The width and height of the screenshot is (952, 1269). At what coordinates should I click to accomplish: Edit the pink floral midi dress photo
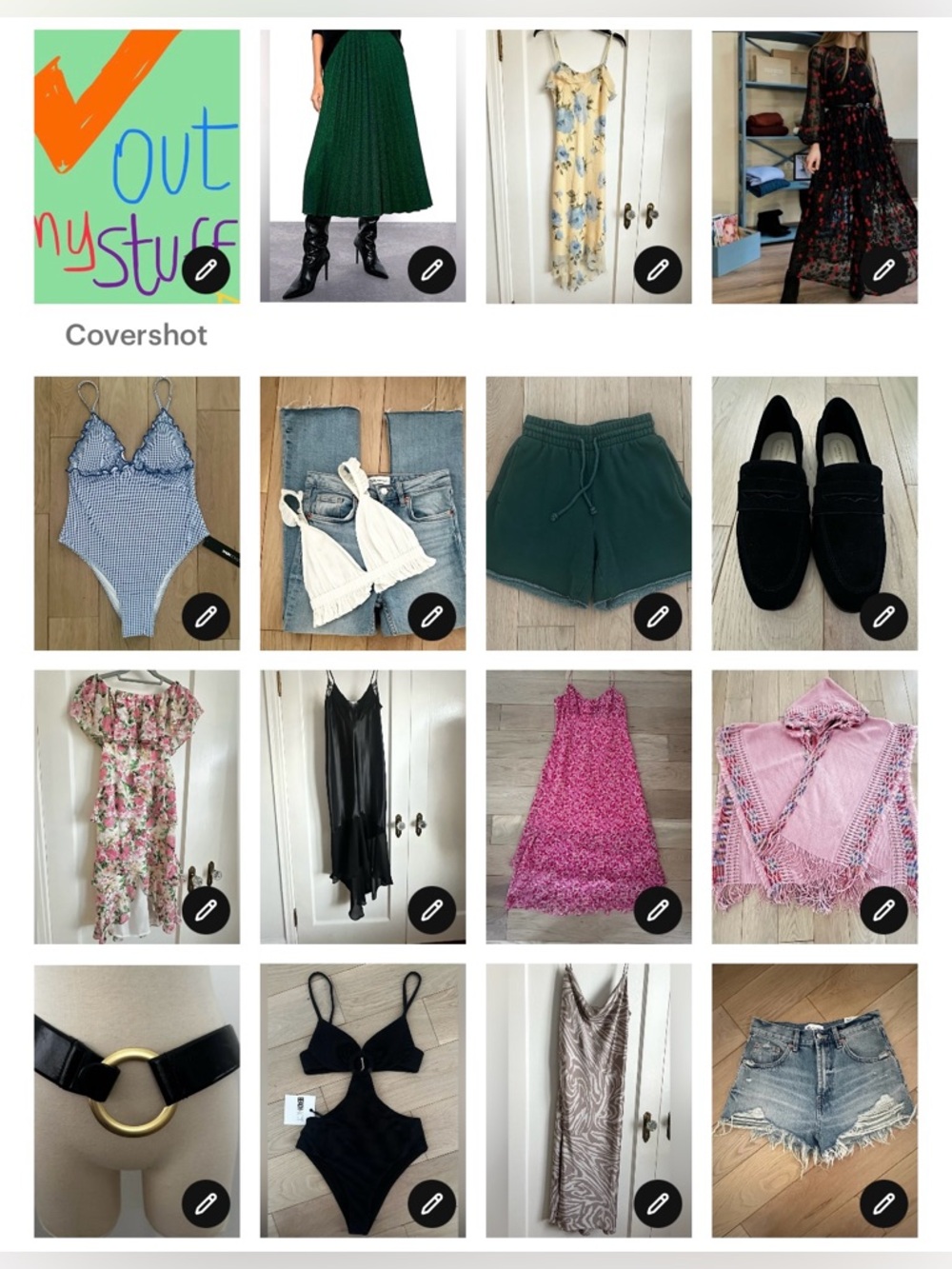point(658,910)
